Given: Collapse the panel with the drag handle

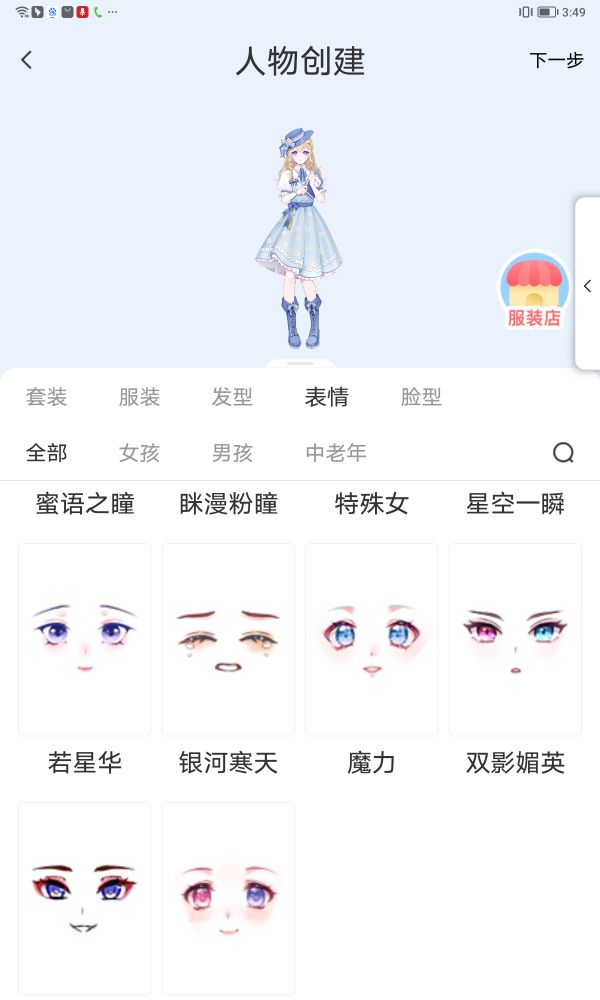Looking at the screenshot, I should [300, 364].
